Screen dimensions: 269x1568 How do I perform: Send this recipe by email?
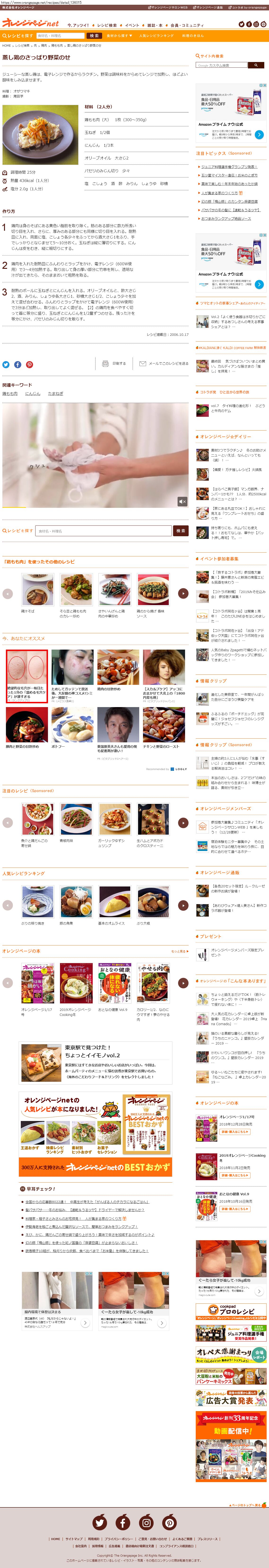[164, 363]
